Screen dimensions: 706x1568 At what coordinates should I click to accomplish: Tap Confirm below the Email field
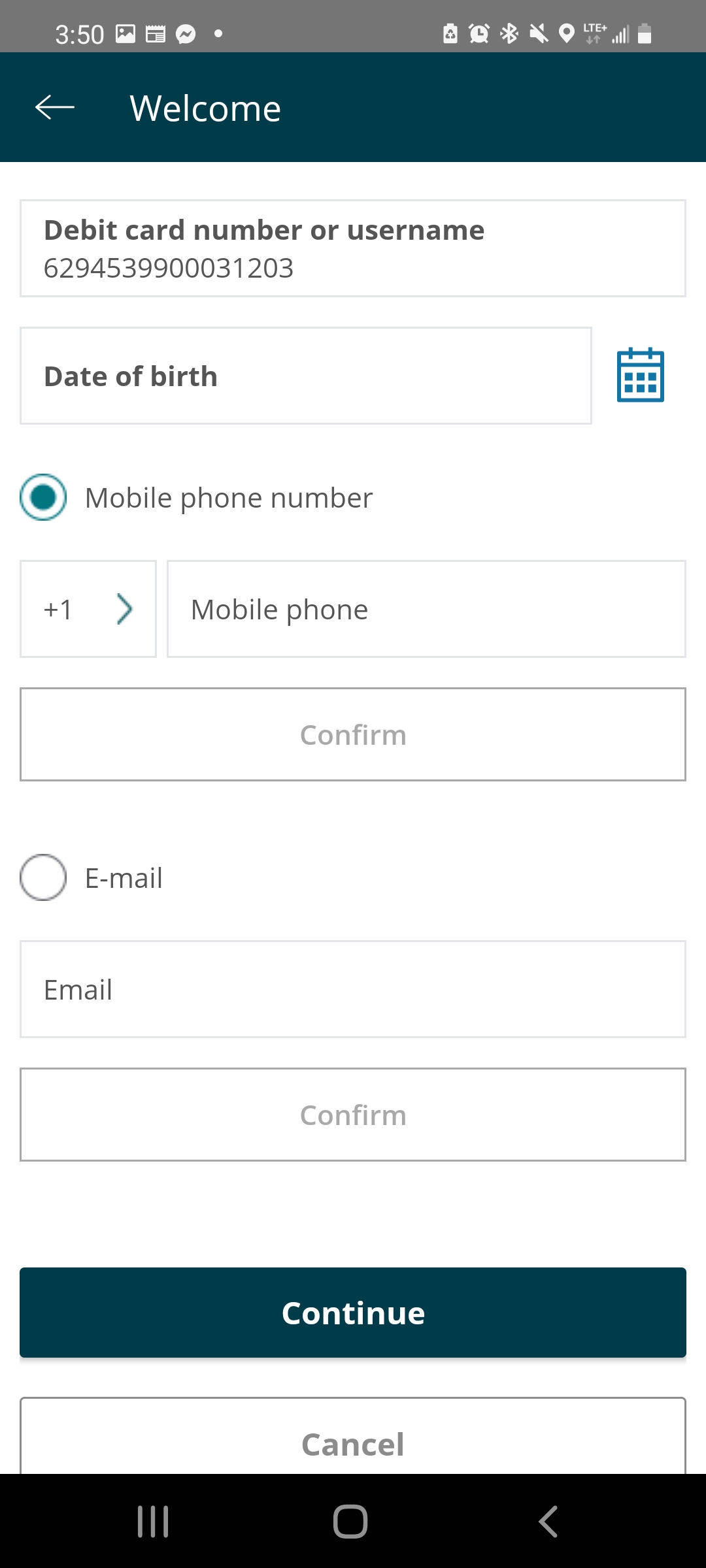(353, 1115)
